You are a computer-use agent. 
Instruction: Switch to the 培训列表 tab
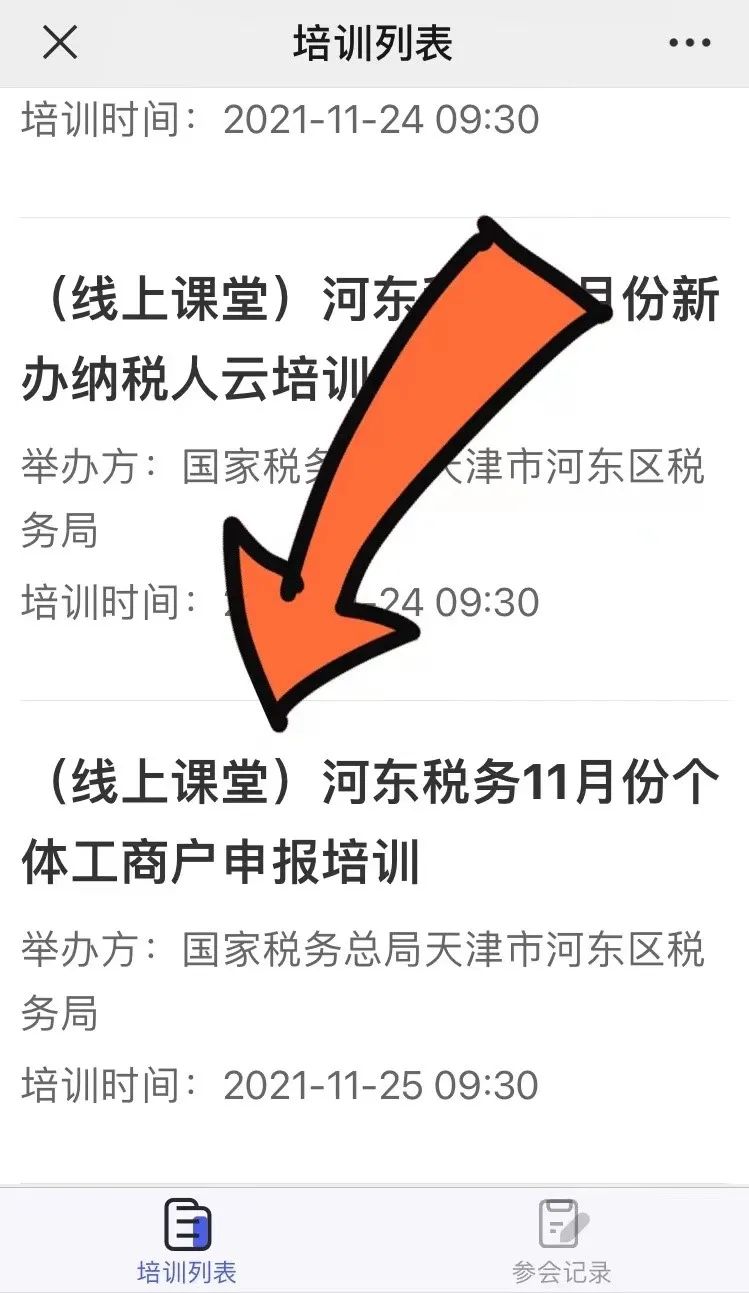click(x=187, y=1241)
